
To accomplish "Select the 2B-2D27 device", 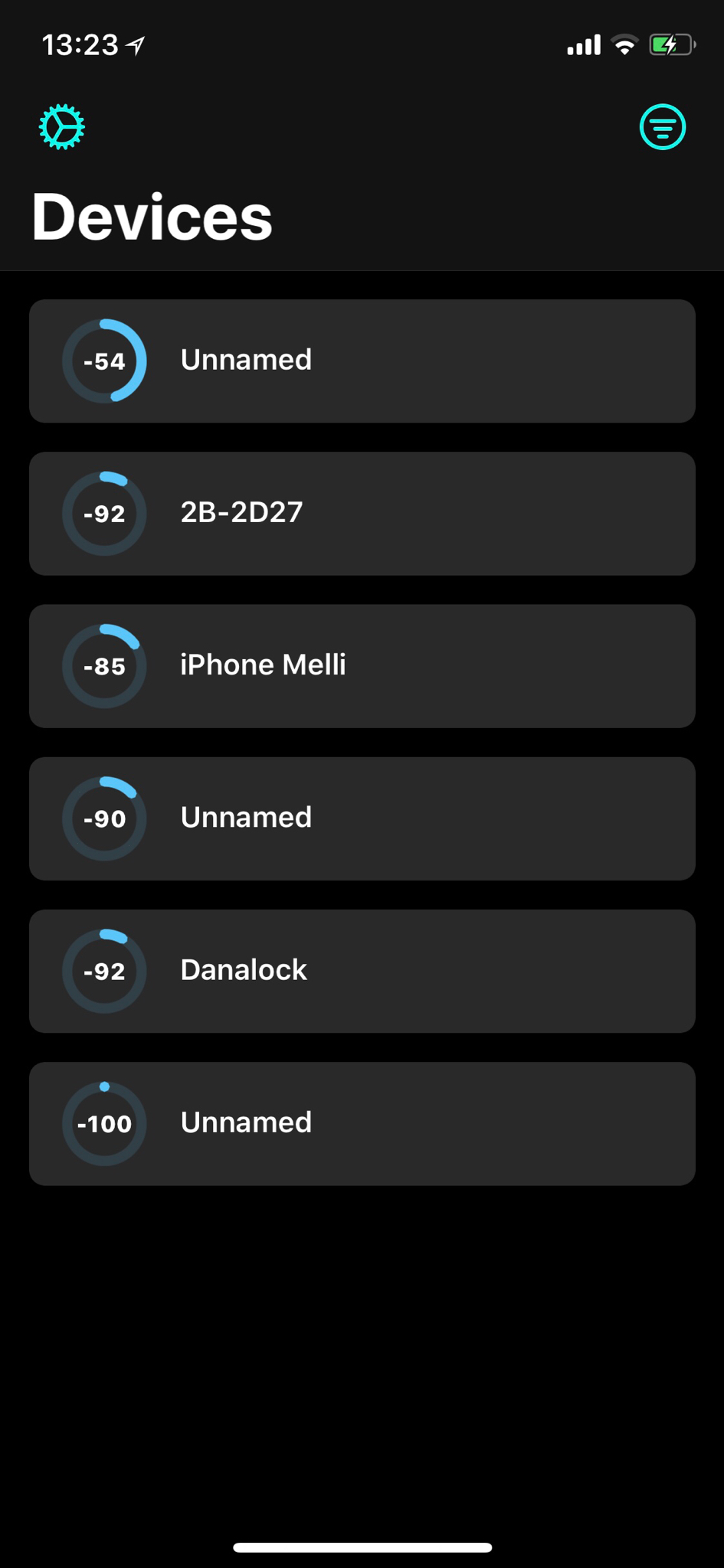I will 362,513.
